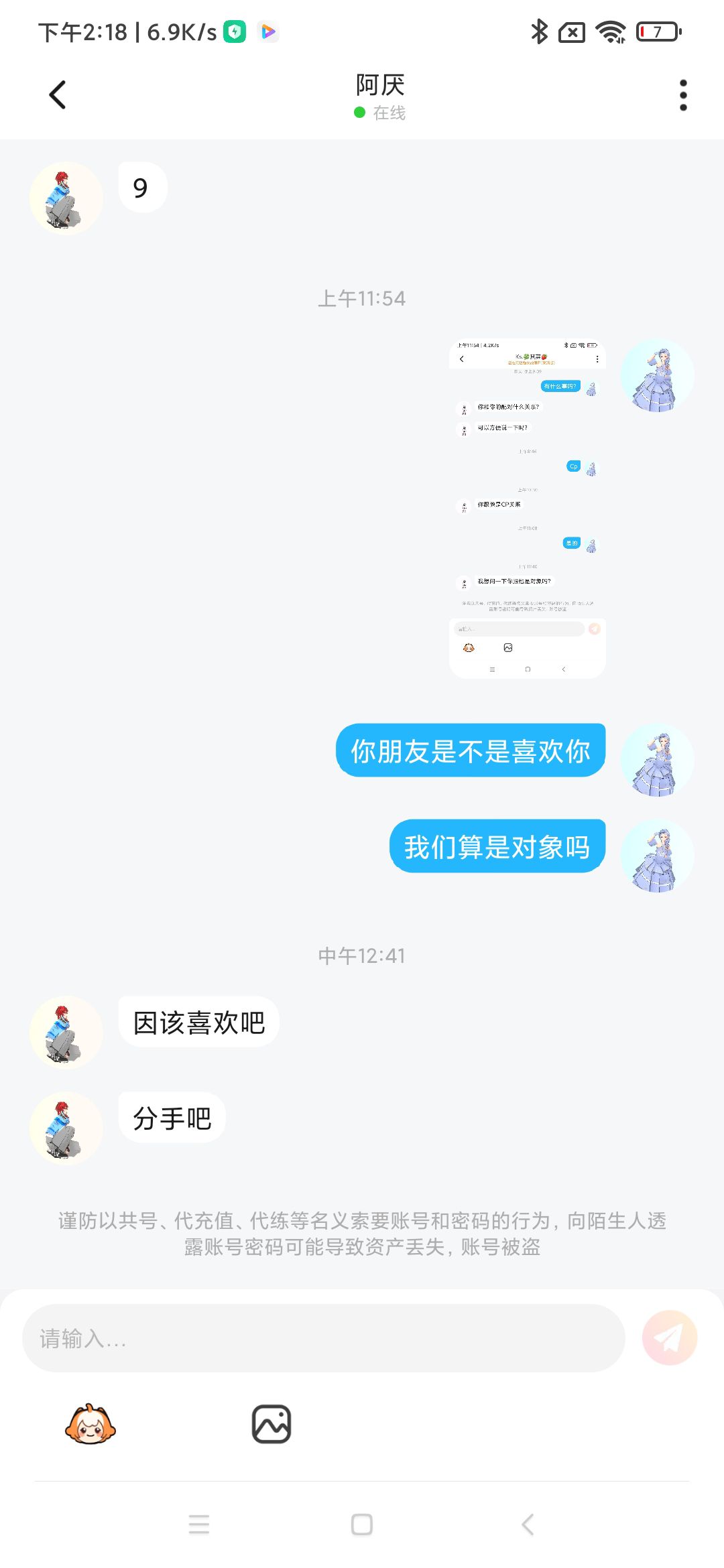This screenshot has height=1568, width=724.
Task: Go to system home screen
Action: click(362, 1524)
